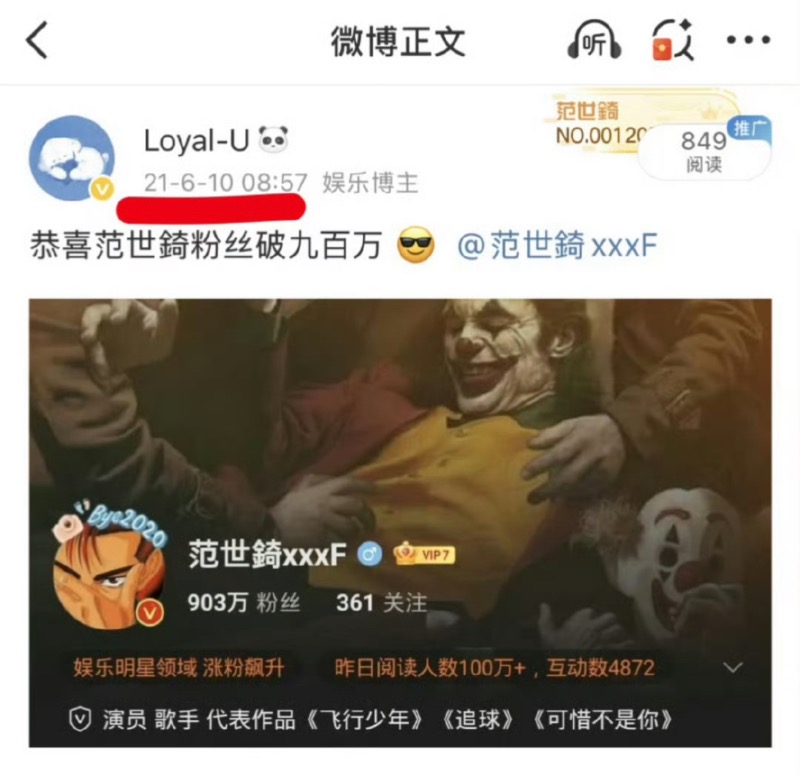
Task: View the posted image full screen
Action: (400, 520)
